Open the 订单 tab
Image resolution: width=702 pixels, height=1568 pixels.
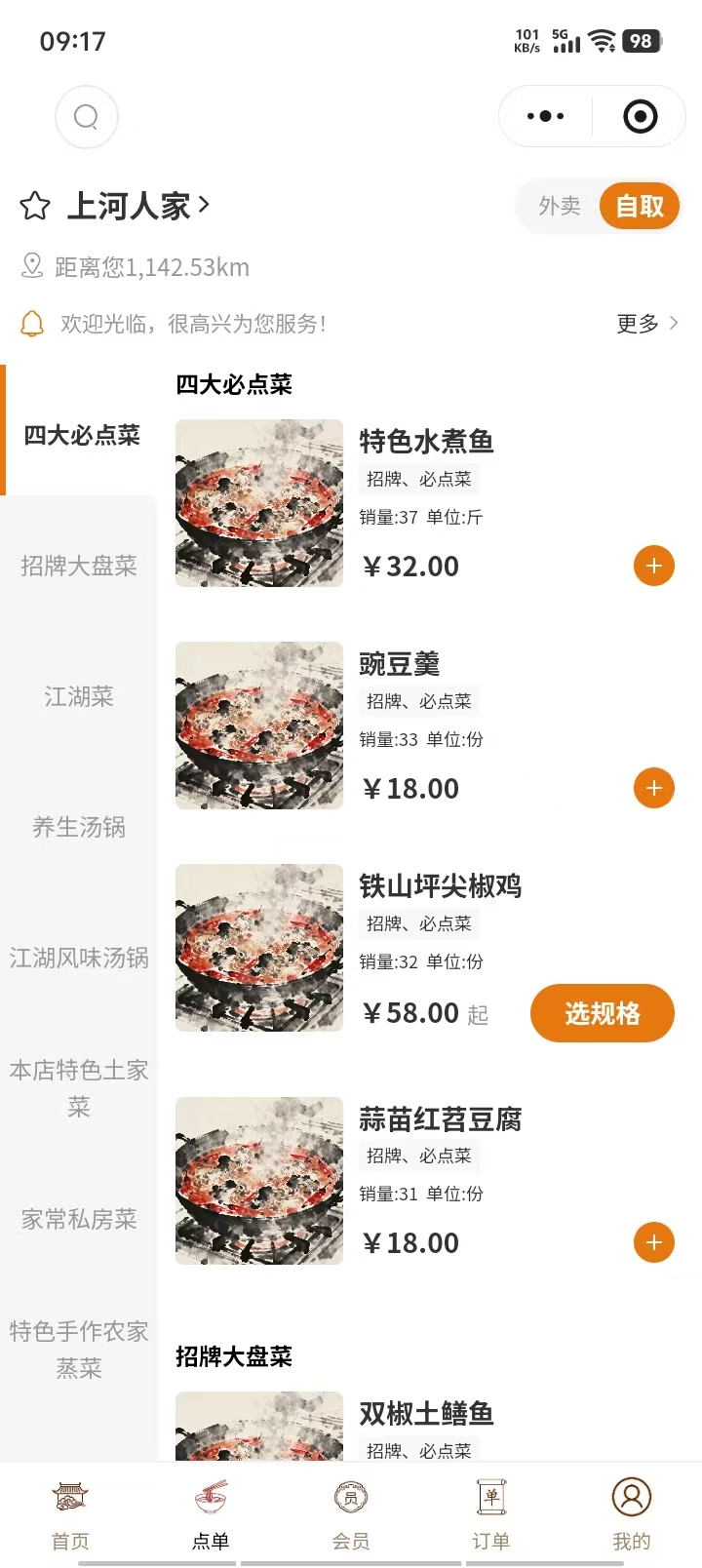coord(491,1514)
